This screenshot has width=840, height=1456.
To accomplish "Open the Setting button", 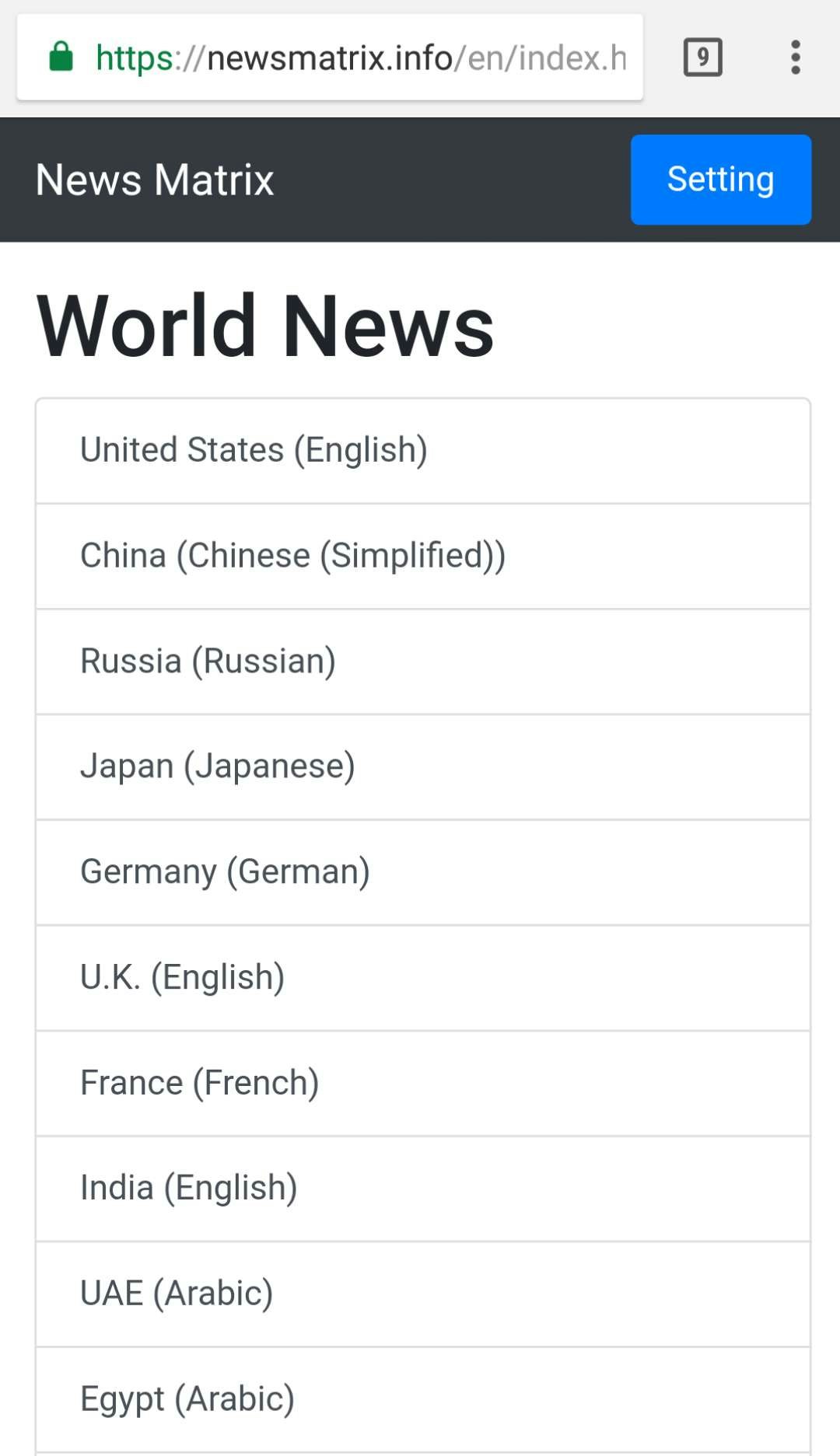I will [x=719, y=180].
